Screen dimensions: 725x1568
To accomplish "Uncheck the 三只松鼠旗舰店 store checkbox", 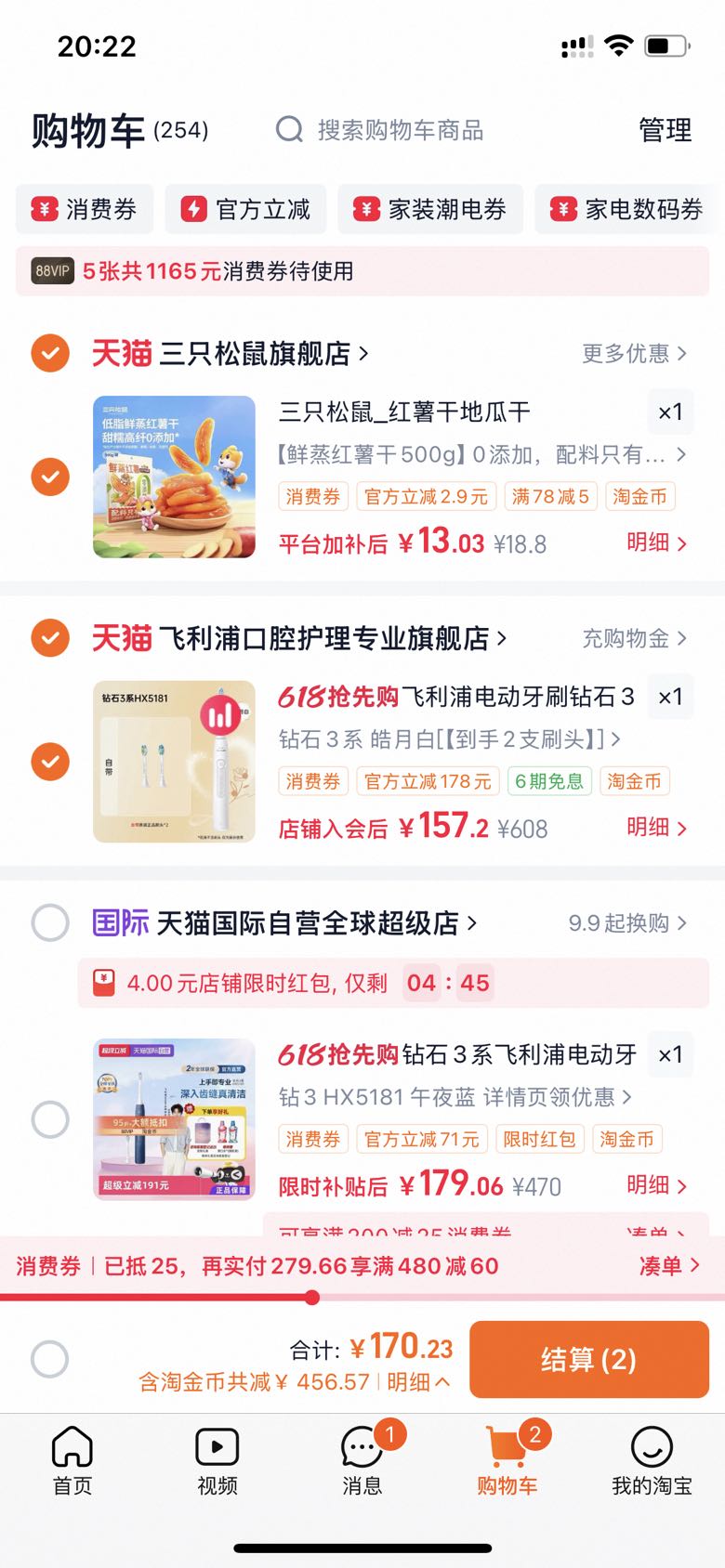I will tap(50, 353).
